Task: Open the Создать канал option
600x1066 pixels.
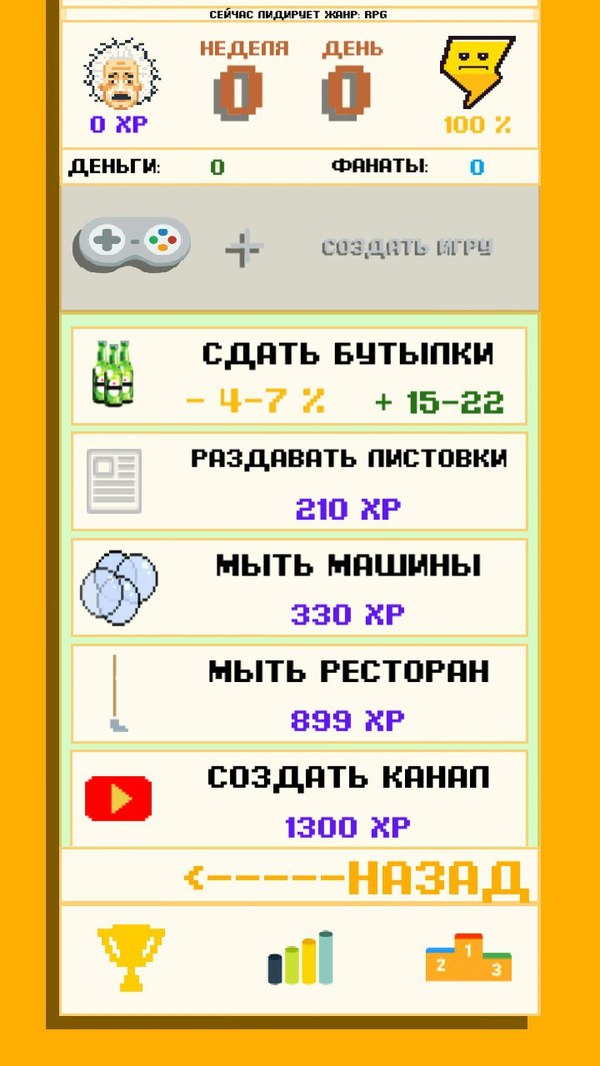Action: pos(300,800)
